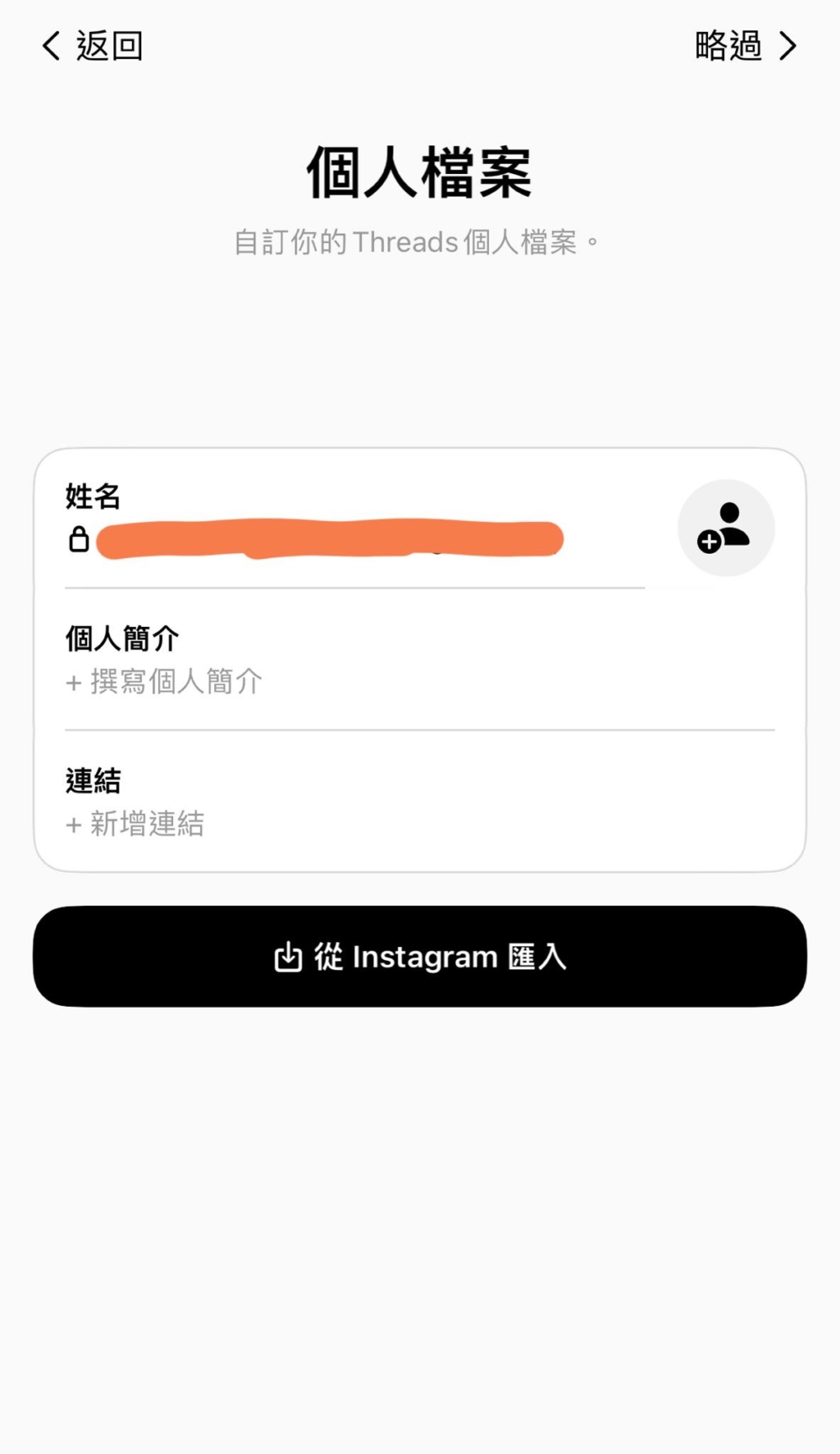Select the 連結 section heading

92,780
